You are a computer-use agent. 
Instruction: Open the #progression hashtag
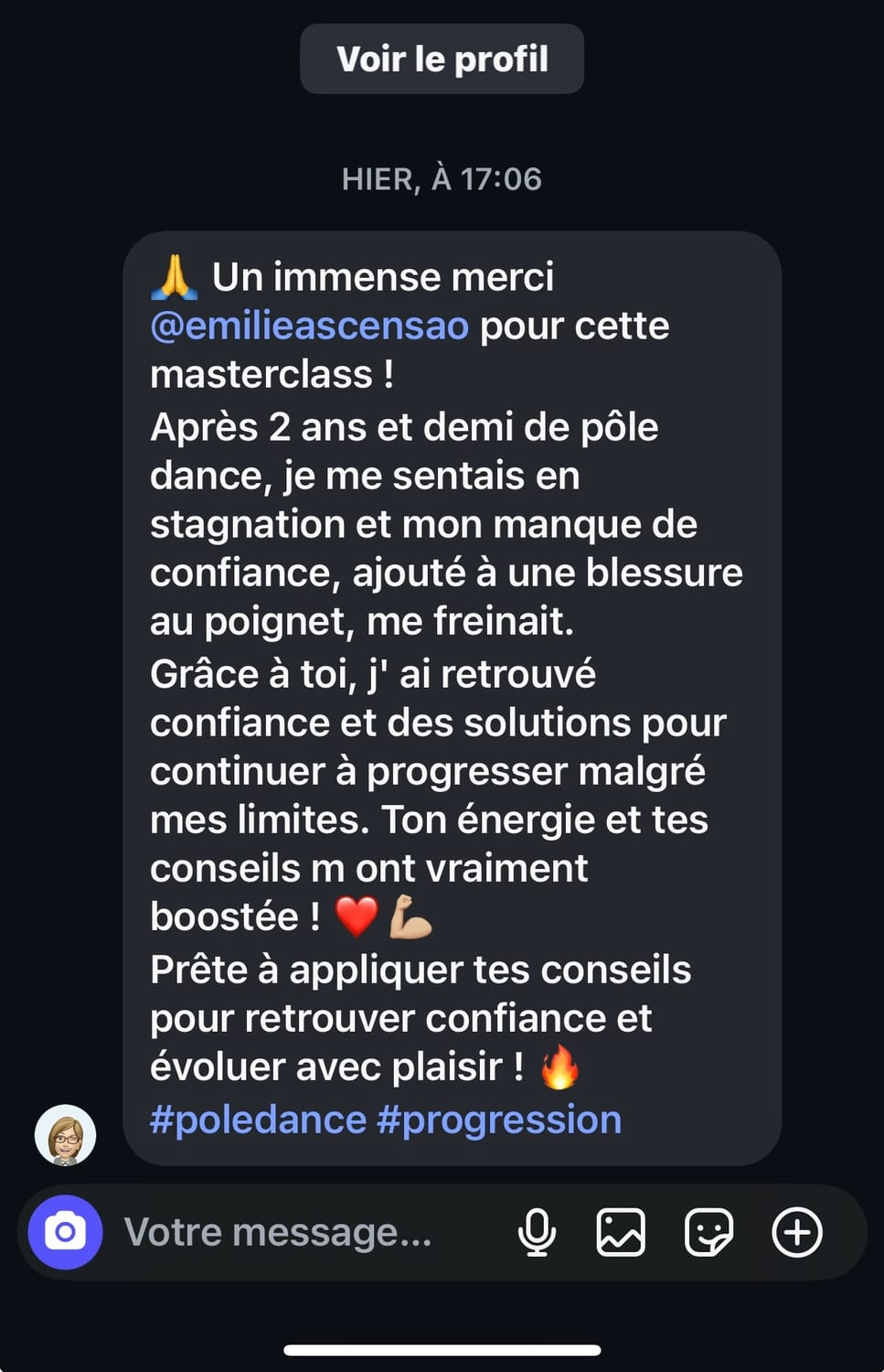pos(499,1120)
